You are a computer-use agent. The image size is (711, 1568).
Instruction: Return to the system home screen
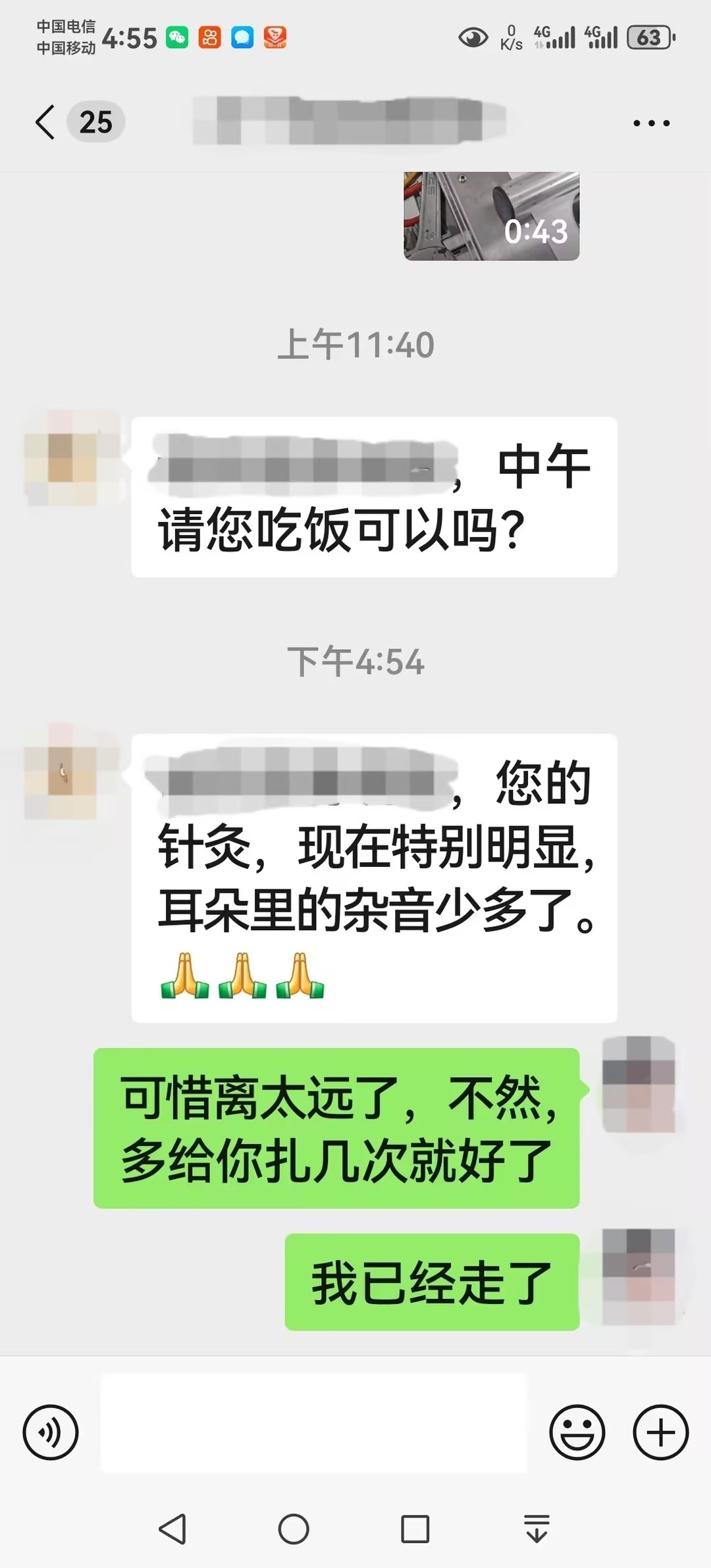(x=294, y=1529)
